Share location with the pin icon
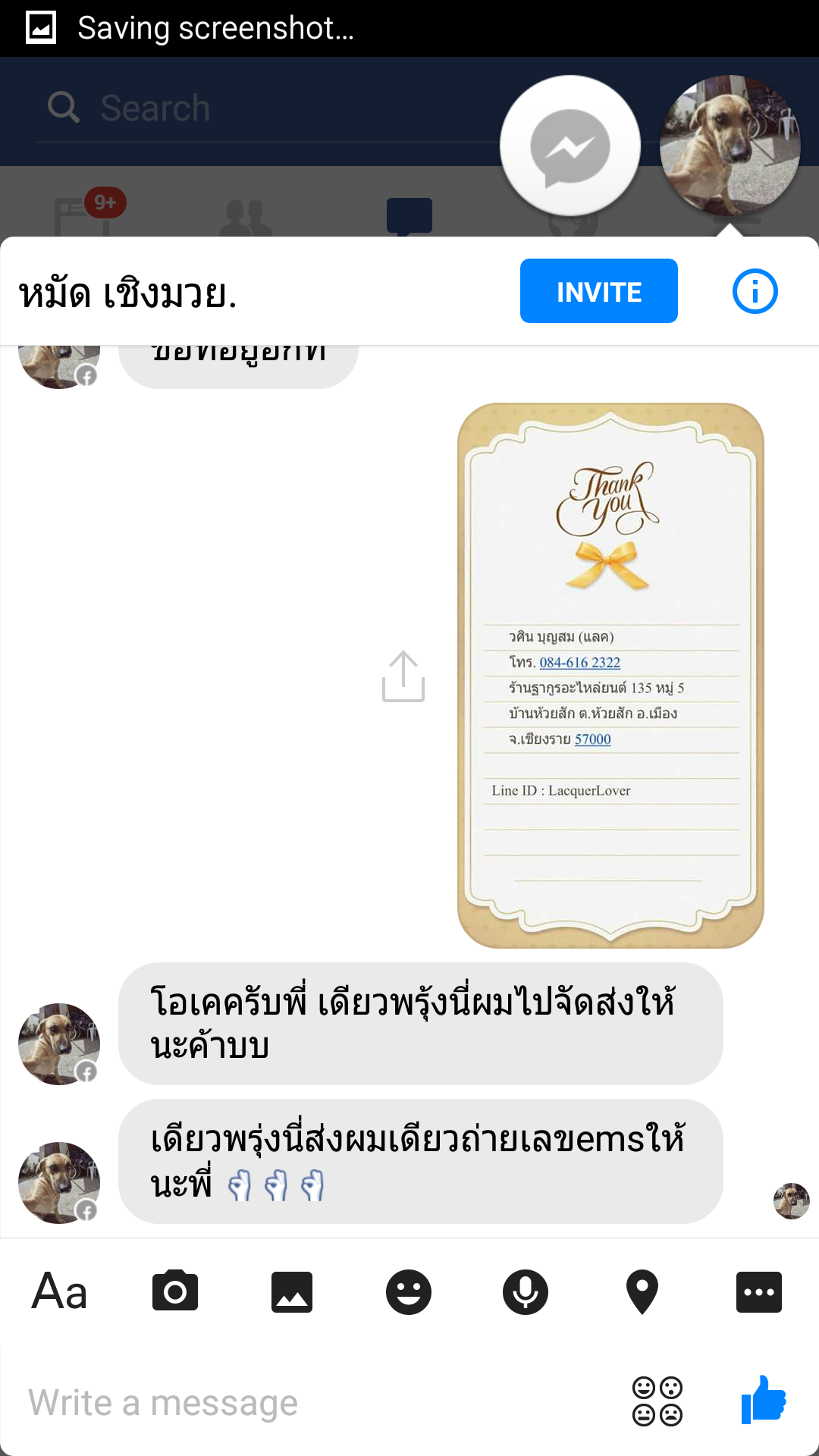The width and height of the screenshot is (819, 1456). click(x=642, y=1291)
